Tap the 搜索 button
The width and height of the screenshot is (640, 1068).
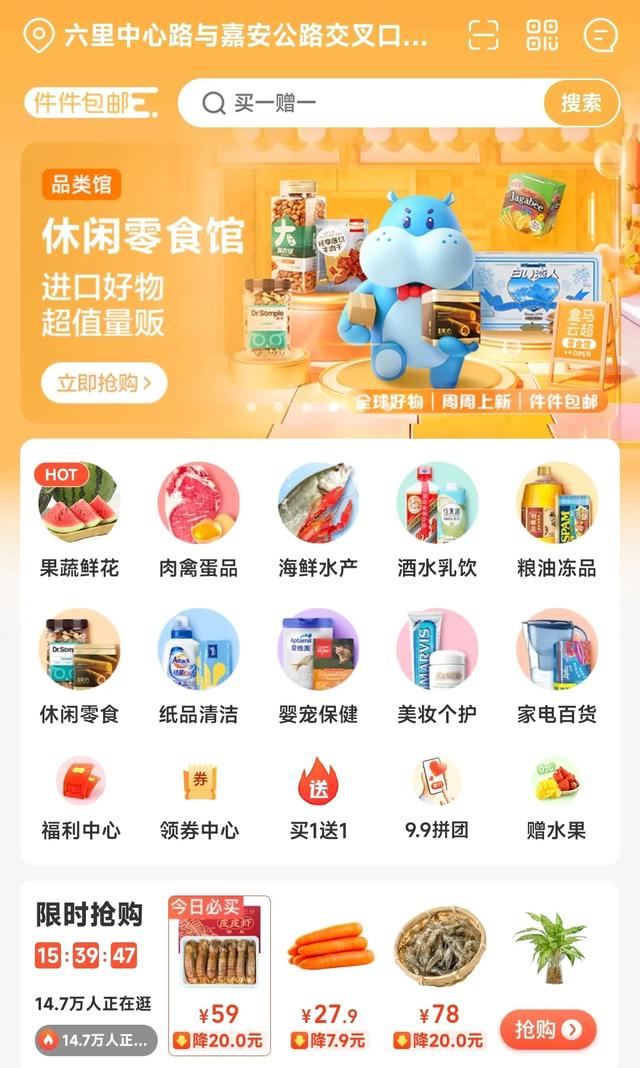[581, 103]
